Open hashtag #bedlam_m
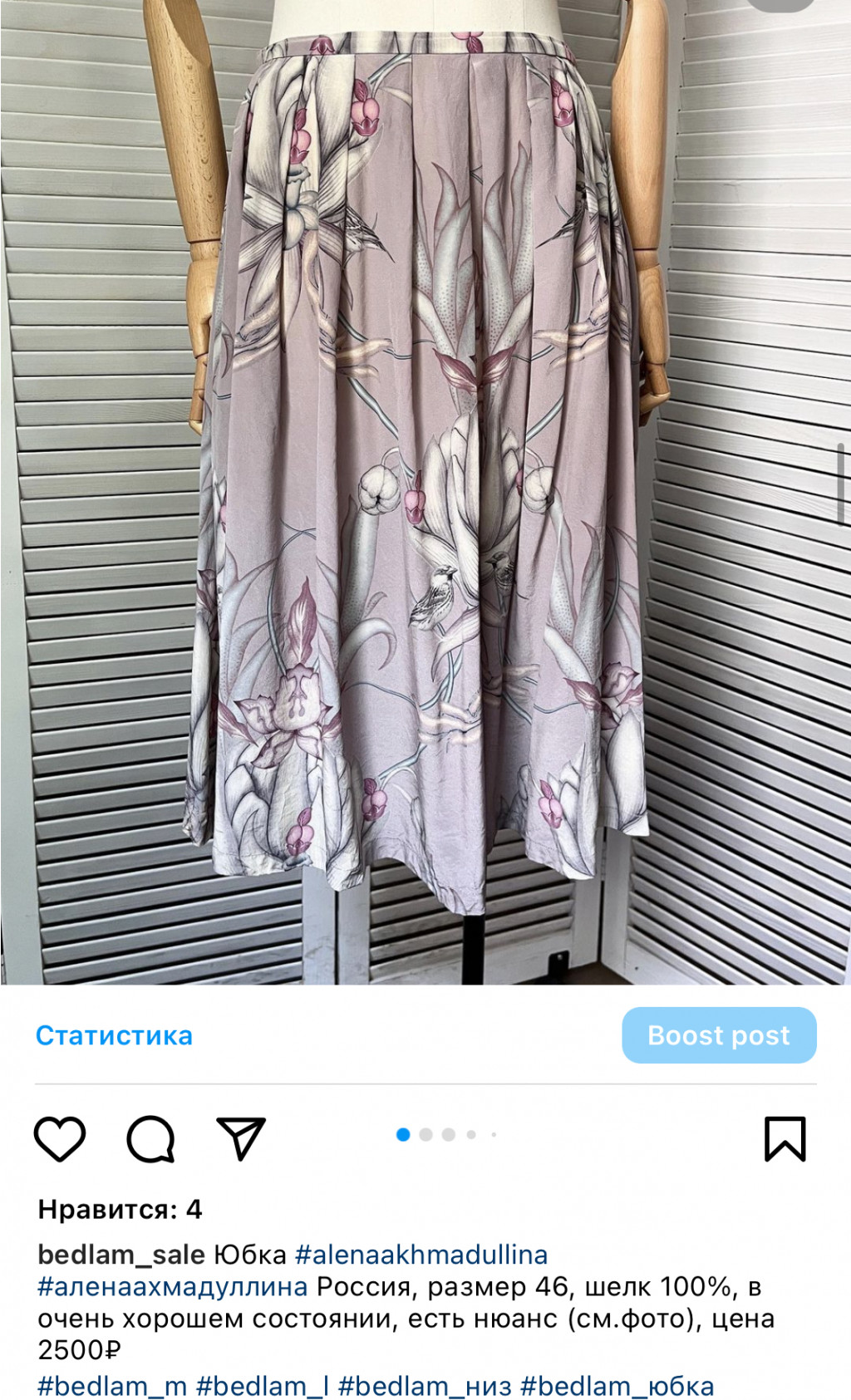 (x=112, y=1386)
